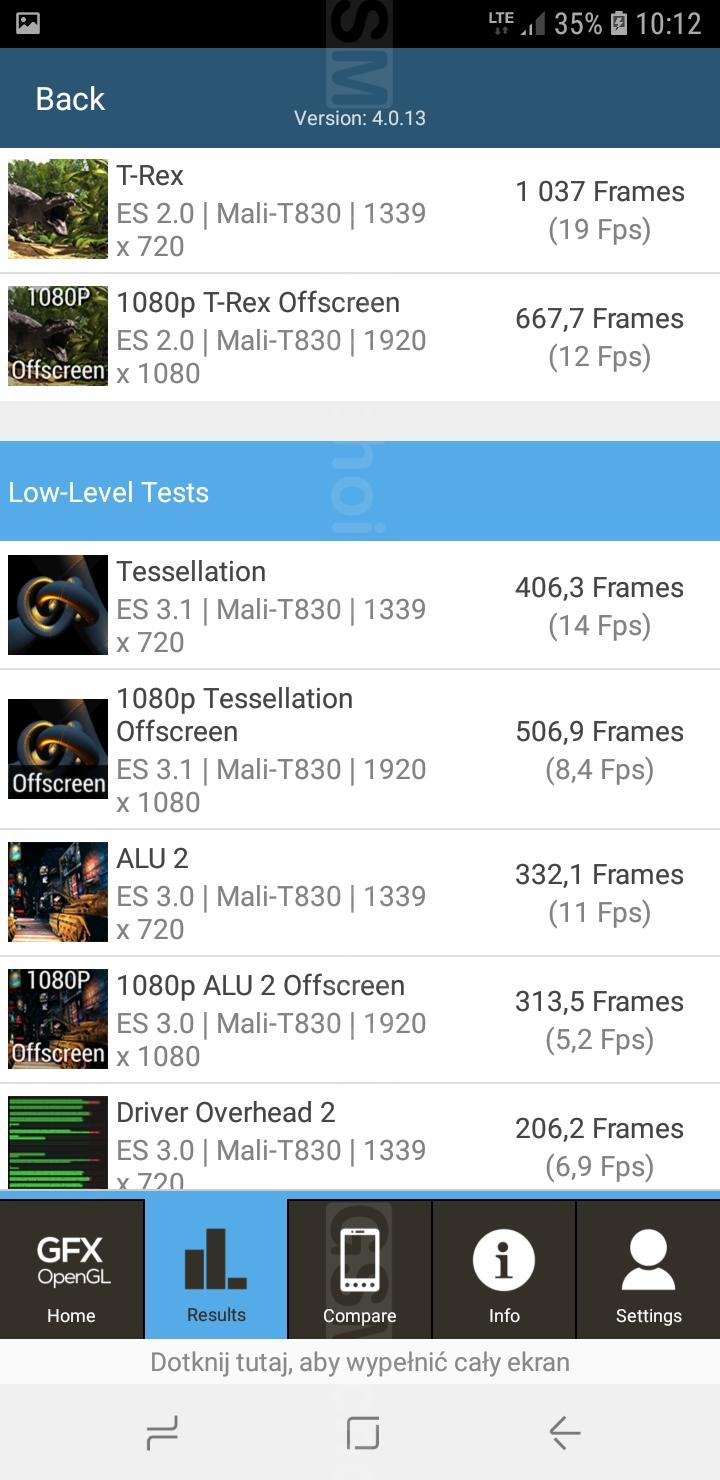The image size is (720, 1480).
Task: Go back using the Back button
Action: pyautogui.click(x=70, y=99)
